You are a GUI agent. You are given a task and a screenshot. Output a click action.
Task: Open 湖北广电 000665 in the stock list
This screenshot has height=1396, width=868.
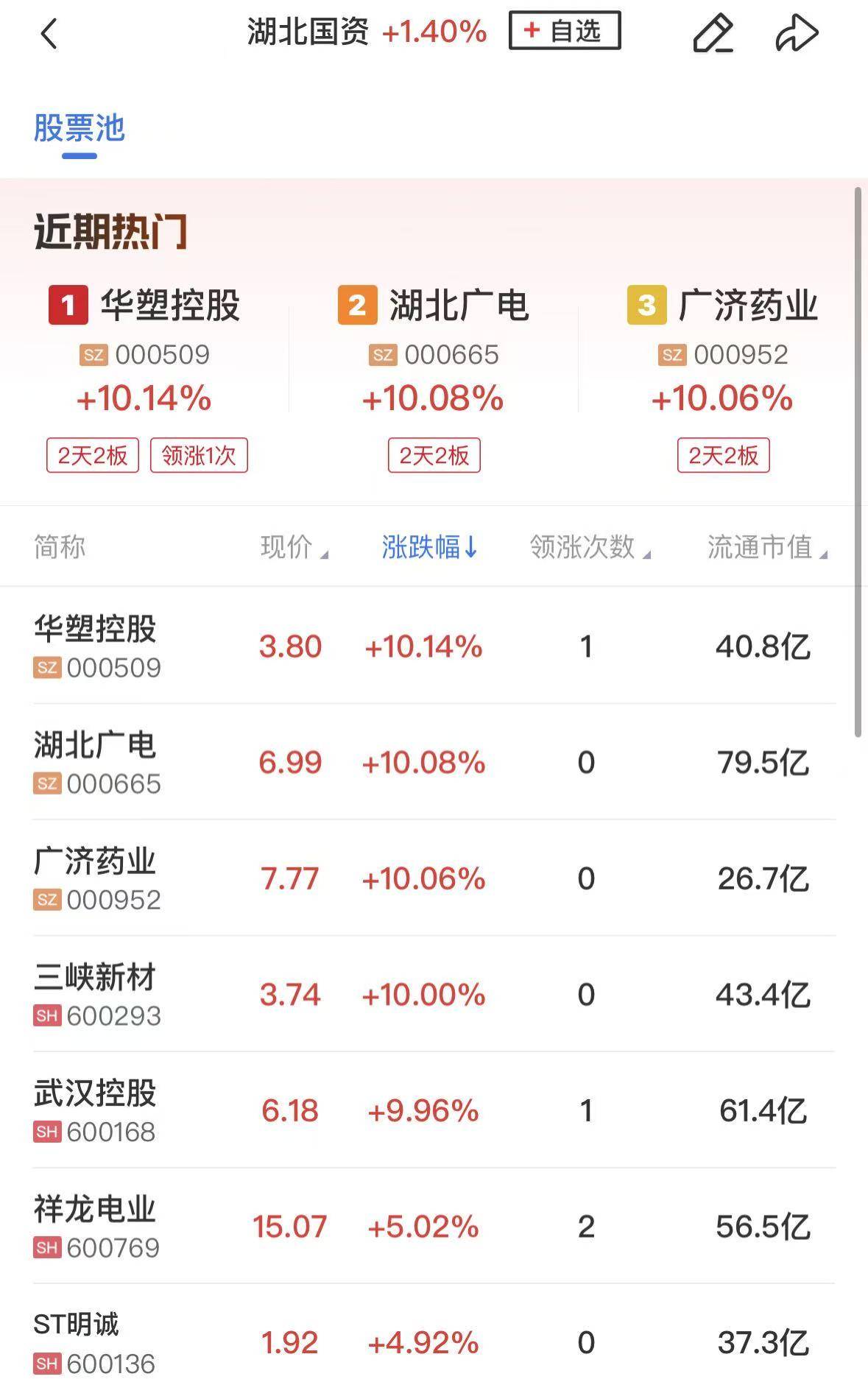coord(434,762)
